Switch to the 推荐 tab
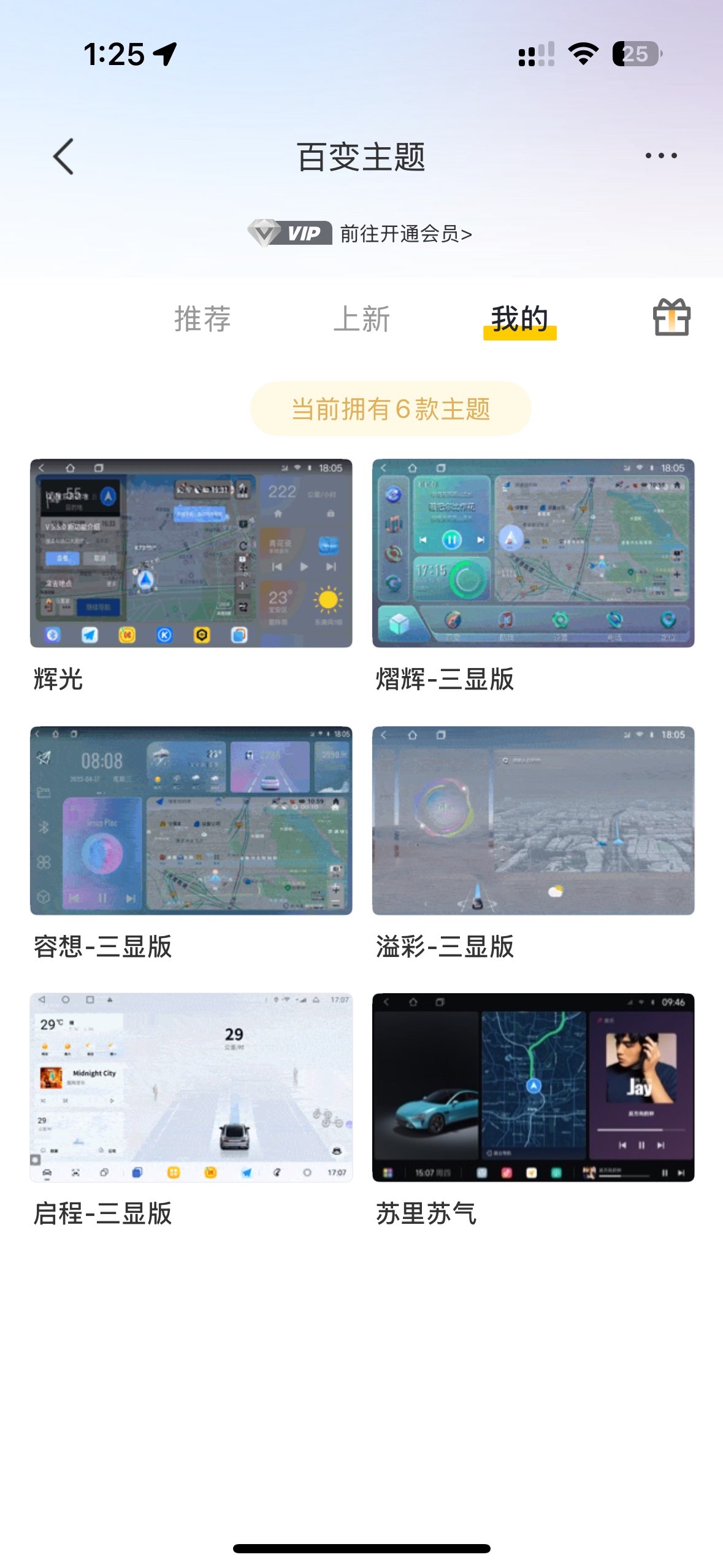The height and width of the screenshot is (1568, 723). coord(202,319)
